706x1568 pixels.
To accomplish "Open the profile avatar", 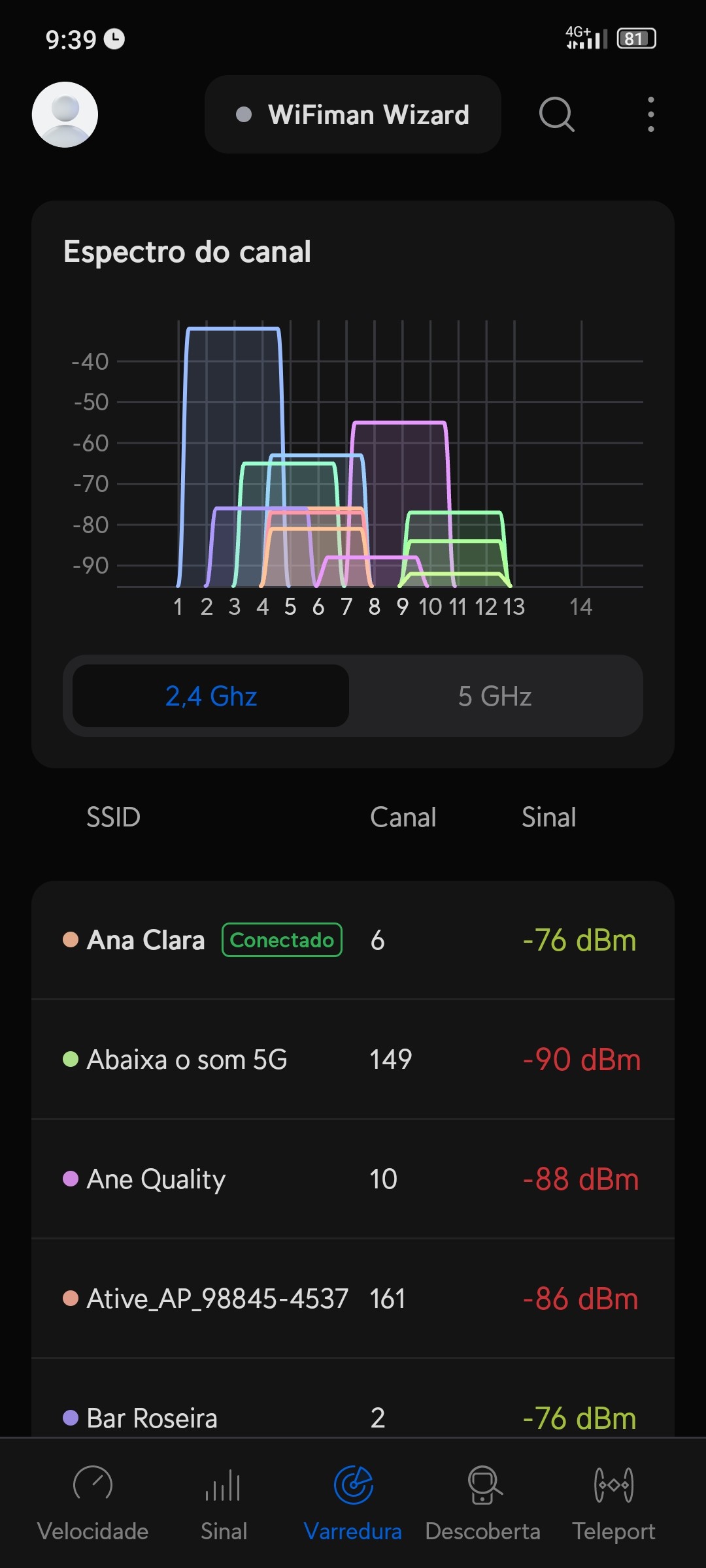I will (x=65, y=114).
